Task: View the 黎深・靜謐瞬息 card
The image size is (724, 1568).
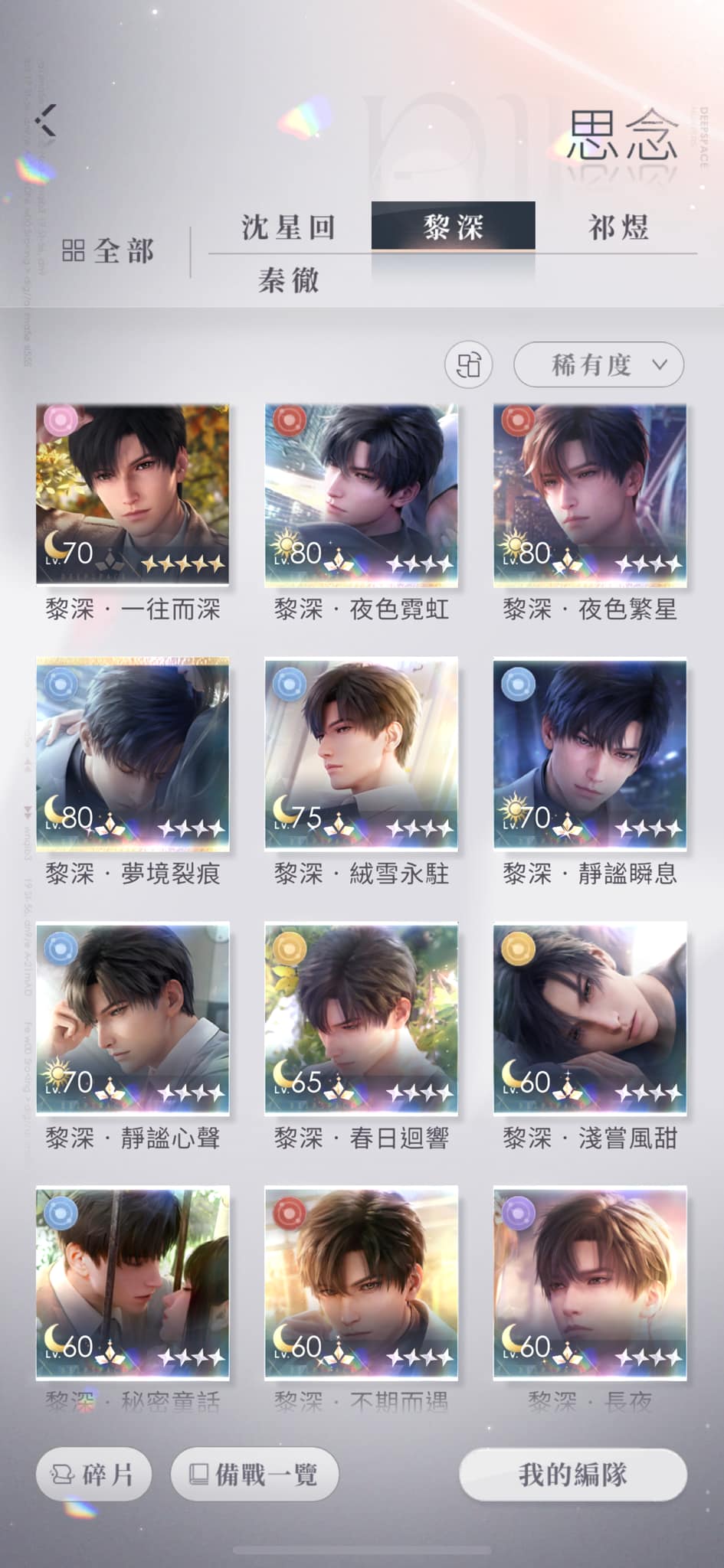Action: click(x=589, y=754)
